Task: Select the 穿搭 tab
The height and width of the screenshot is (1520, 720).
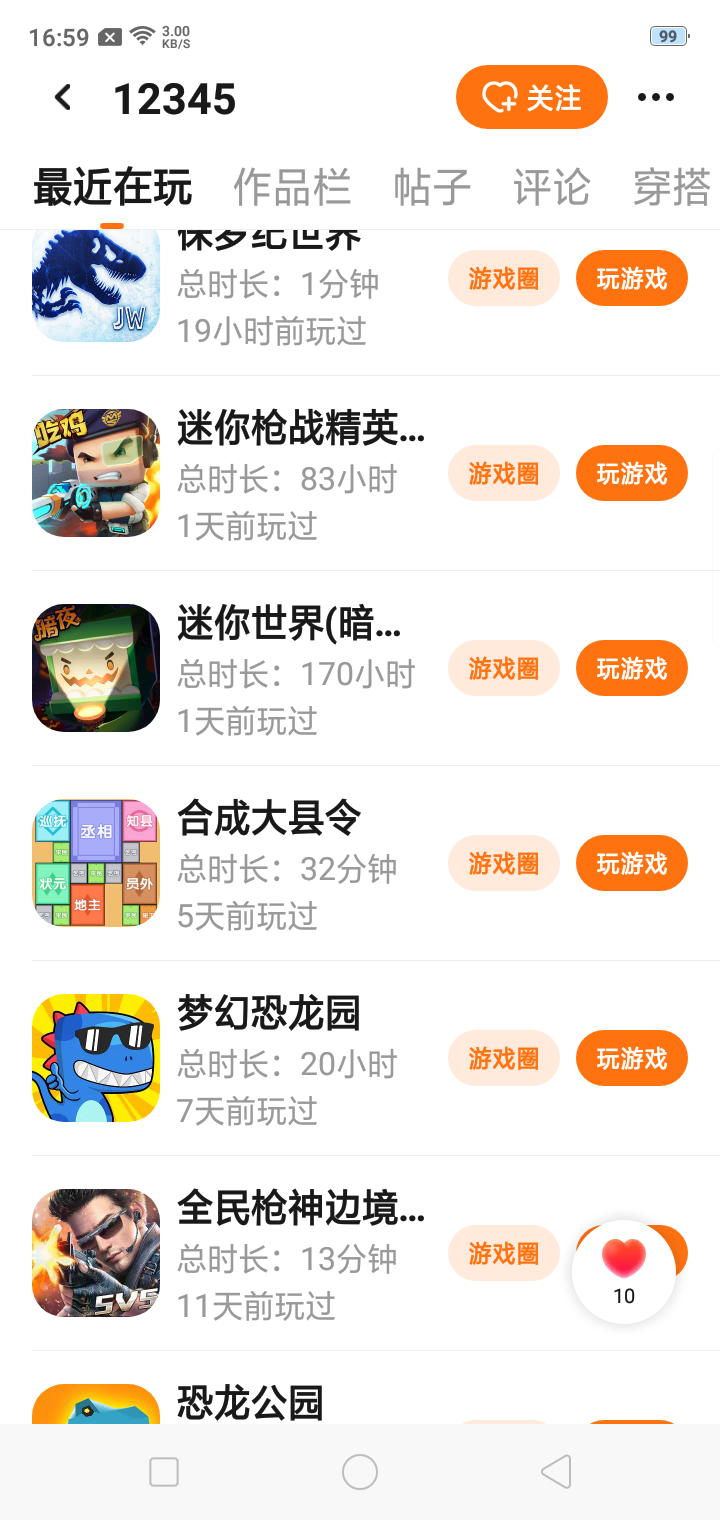Action: [672, 187]
